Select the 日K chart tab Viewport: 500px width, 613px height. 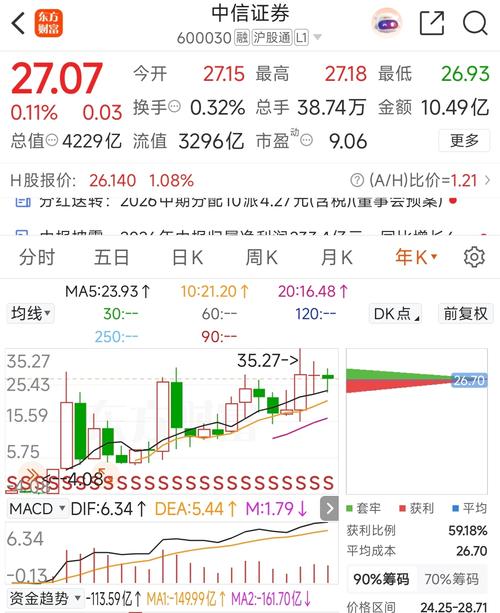click(187, 258)
